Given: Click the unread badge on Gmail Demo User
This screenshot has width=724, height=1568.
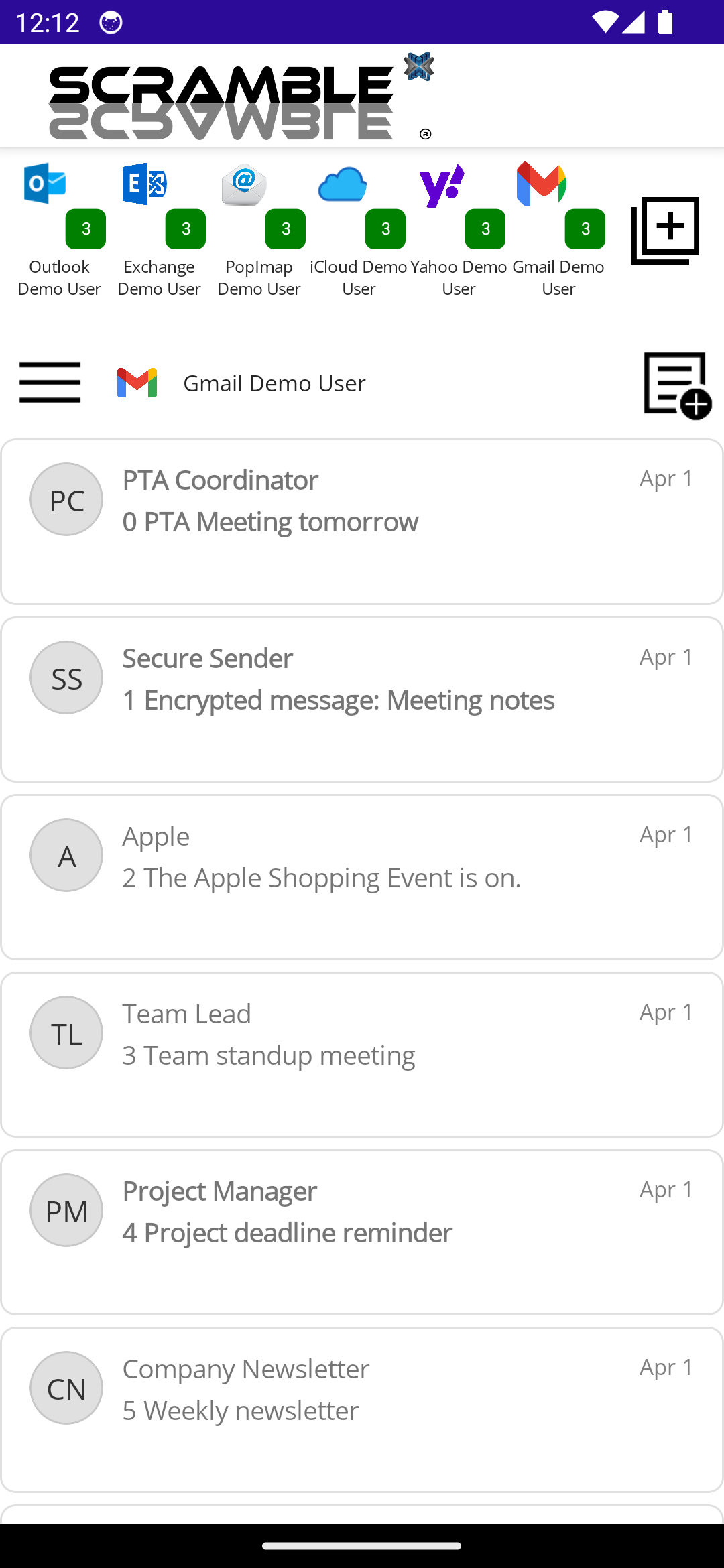Looking at the screenshot, I should click(x=585, y=229).
